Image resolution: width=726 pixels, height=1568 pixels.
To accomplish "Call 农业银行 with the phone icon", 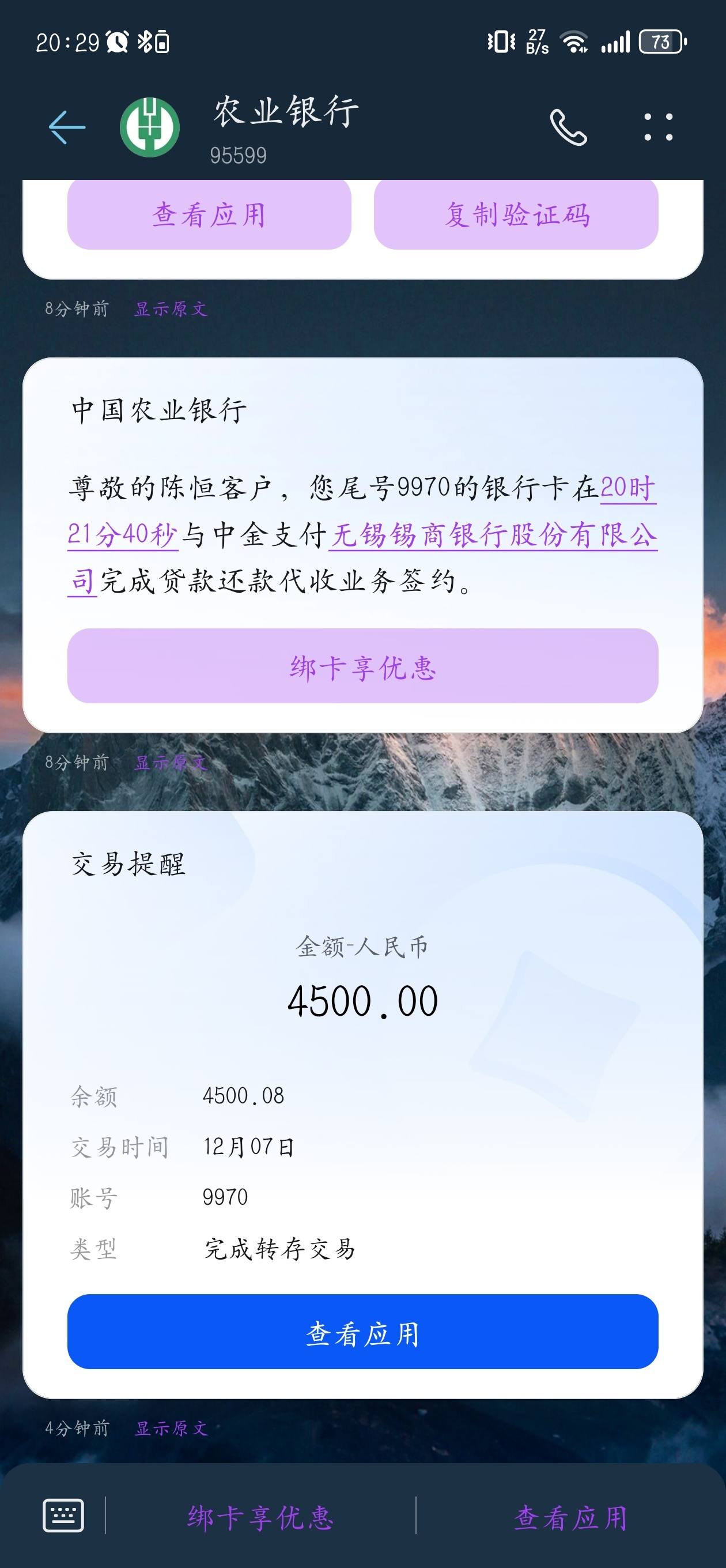I will tap(568, 127).
